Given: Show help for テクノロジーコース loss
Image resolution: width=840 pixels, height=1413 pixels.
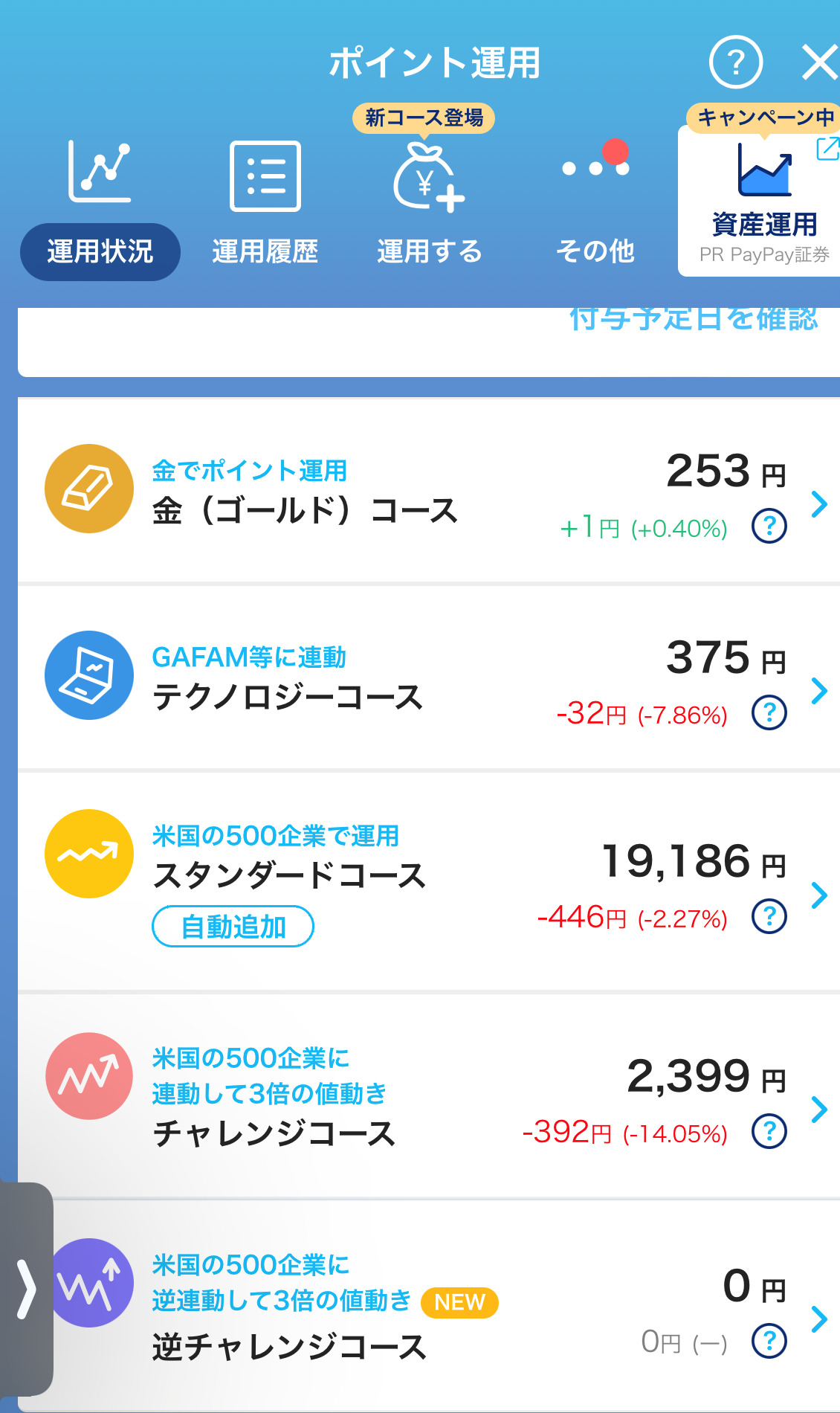Looking at the screenshot, I should click(769, 713).
